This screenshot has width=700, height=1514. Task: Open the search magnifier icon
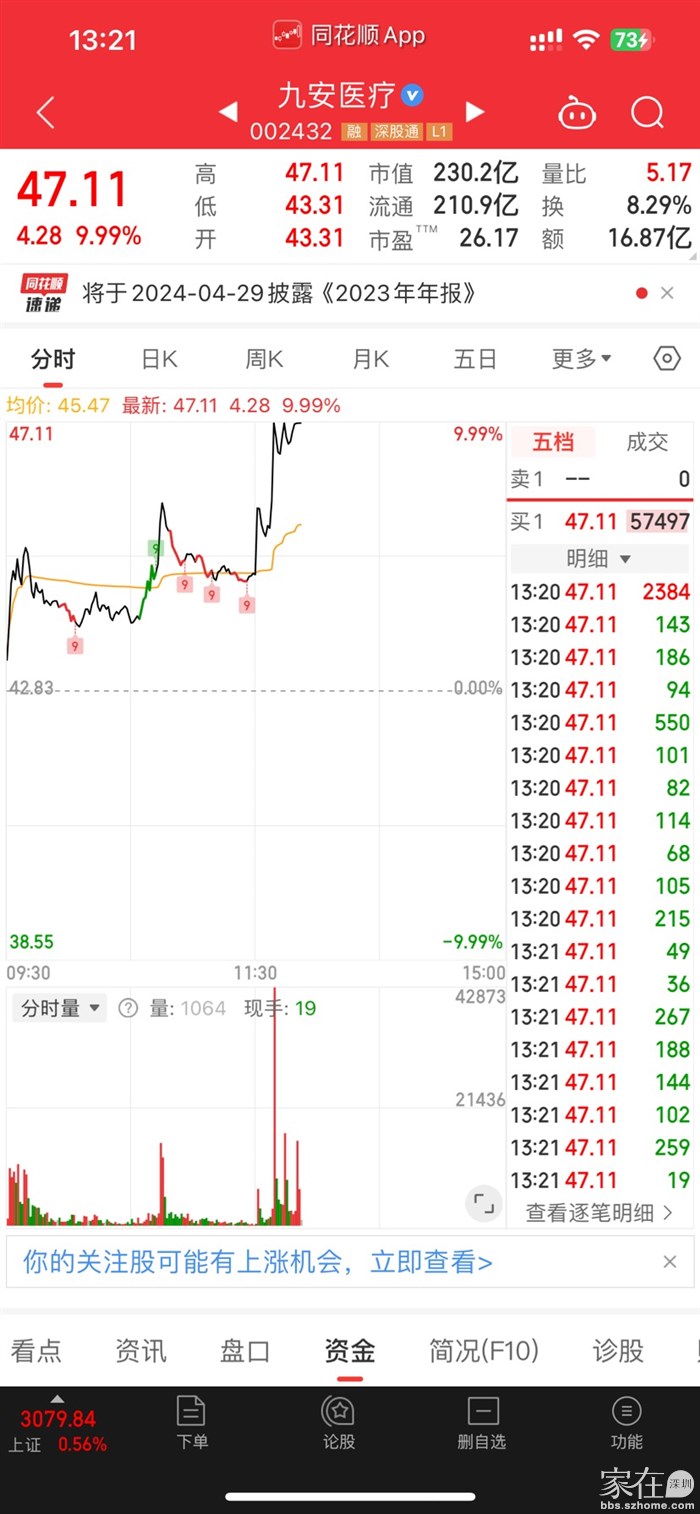pyautogui.click(x=647, y=112)
